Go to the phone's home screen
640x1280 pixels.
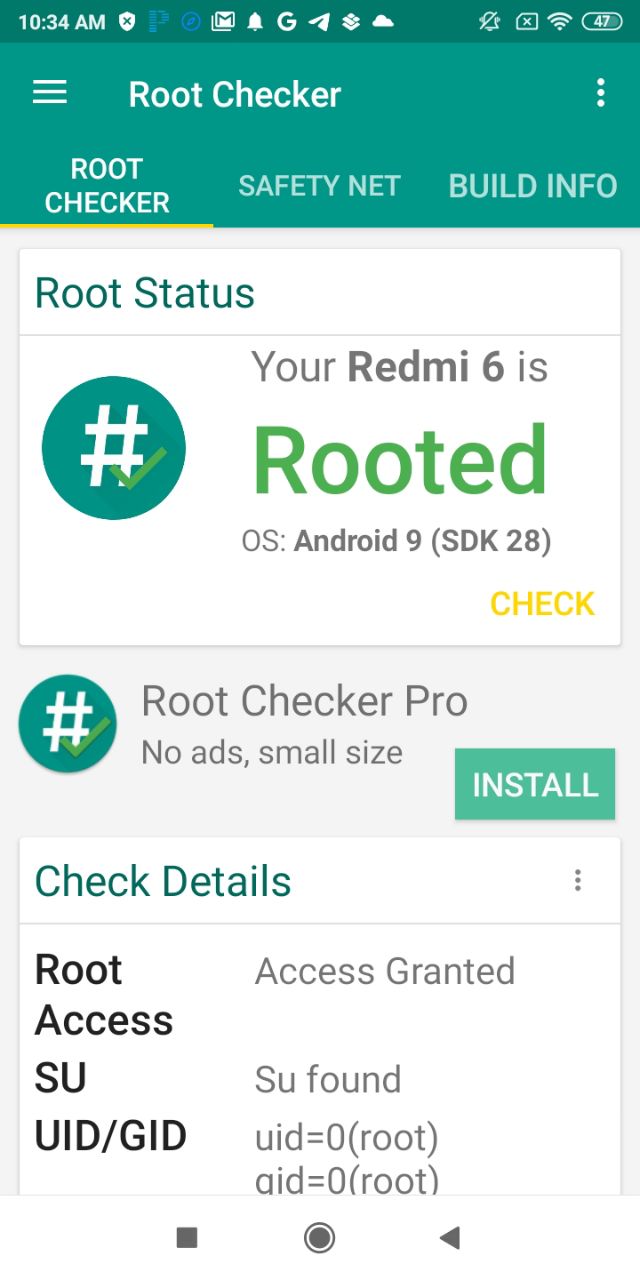coord(319,1238)
